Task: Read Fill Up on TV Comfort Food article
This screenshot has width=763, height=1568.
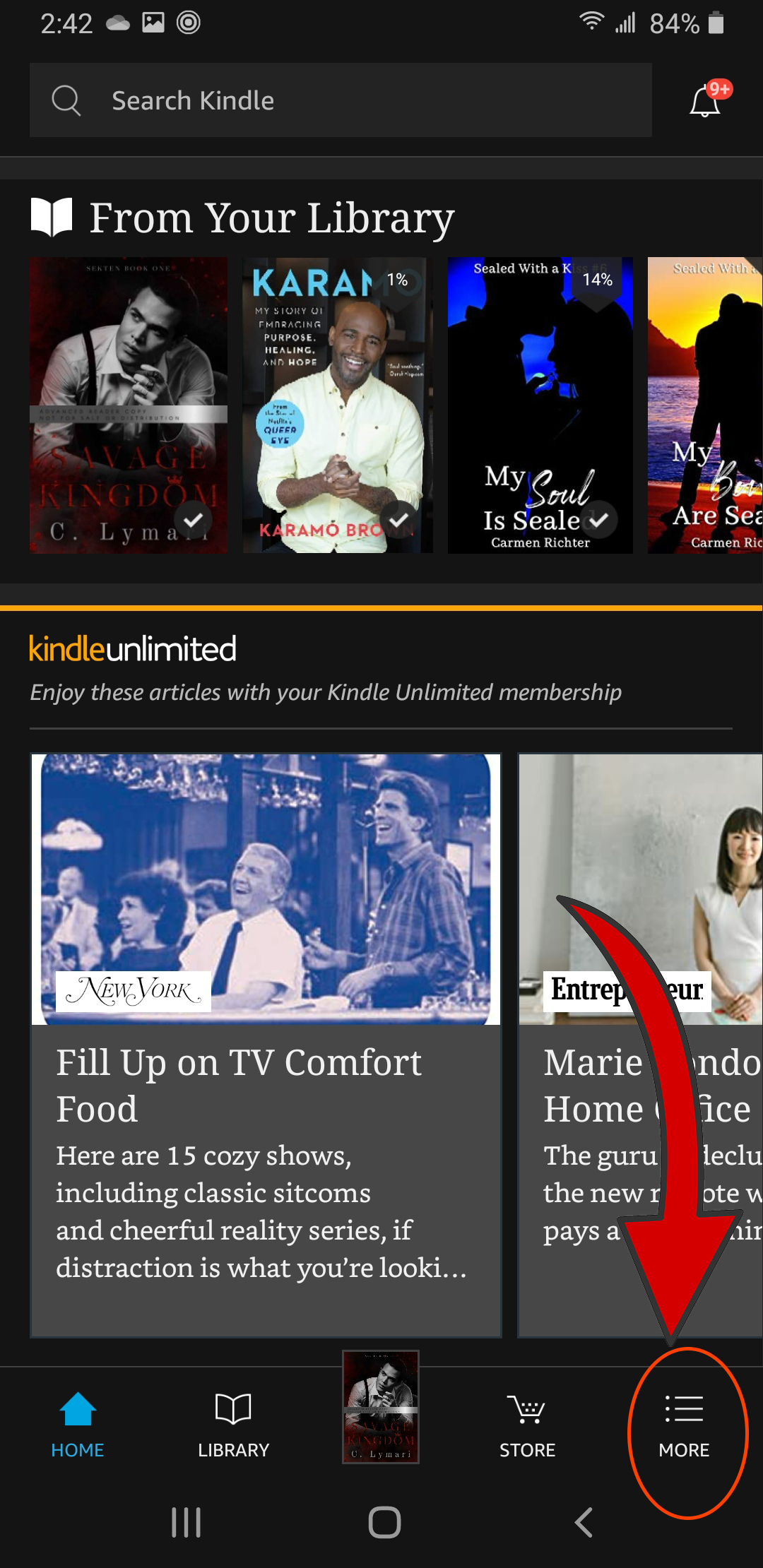Action: (x=266, y=1045)
